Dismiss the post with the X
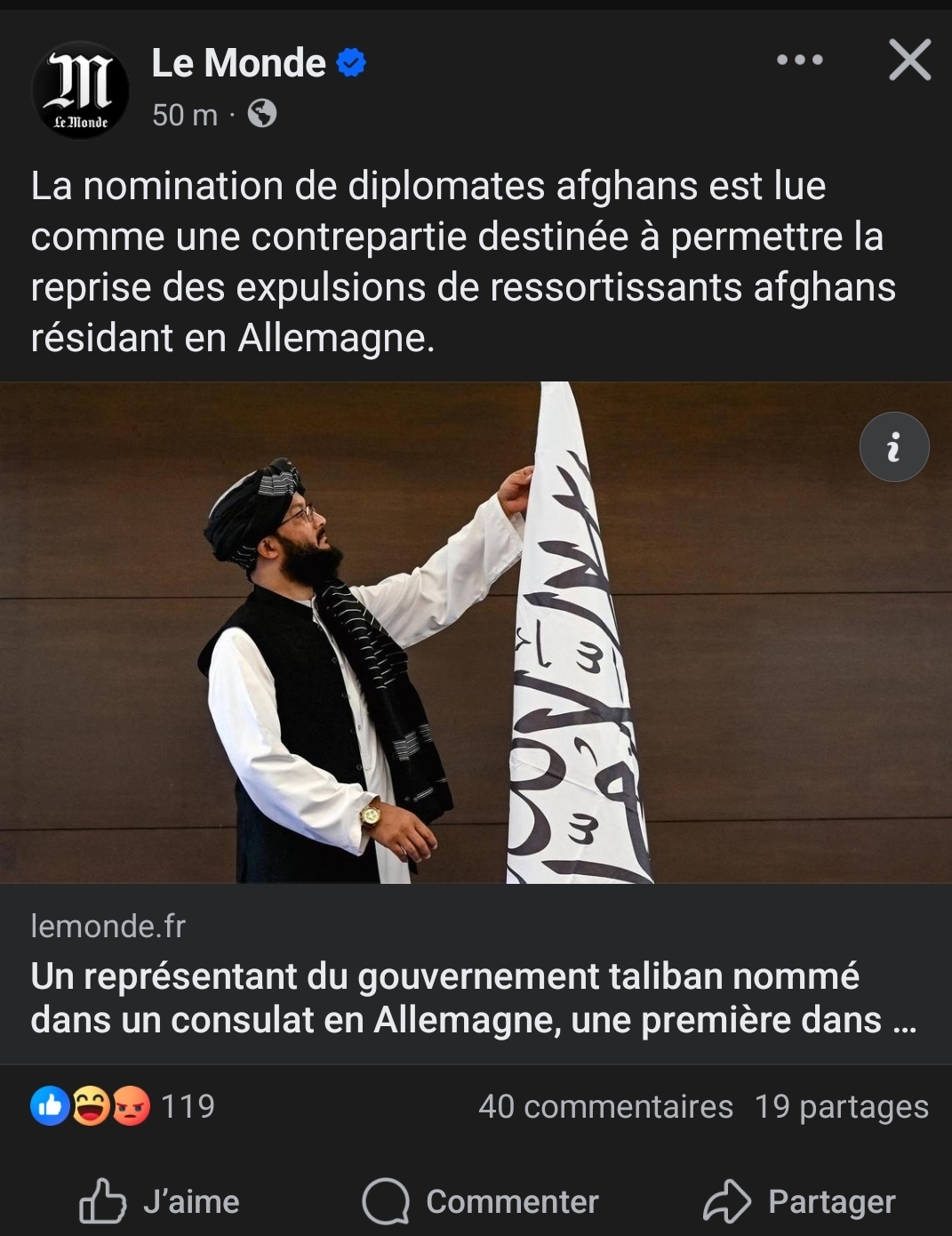This screenshot has height=1236, width=952. click(909, 60)
